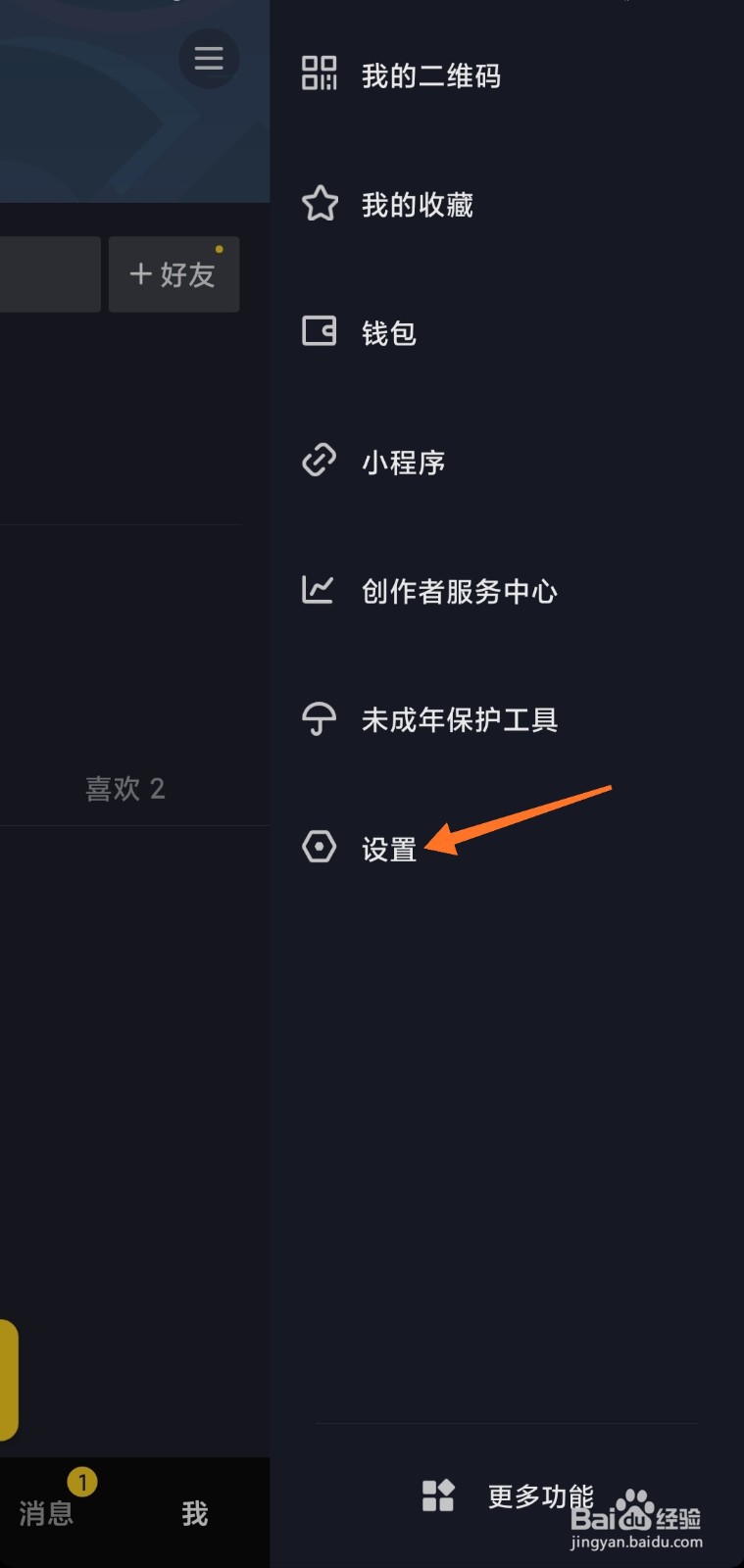Screen dimensions: 744x1568
Task: Open 创作者服务中心 entry
Action: pyautogui.click(x=457, y=590)
